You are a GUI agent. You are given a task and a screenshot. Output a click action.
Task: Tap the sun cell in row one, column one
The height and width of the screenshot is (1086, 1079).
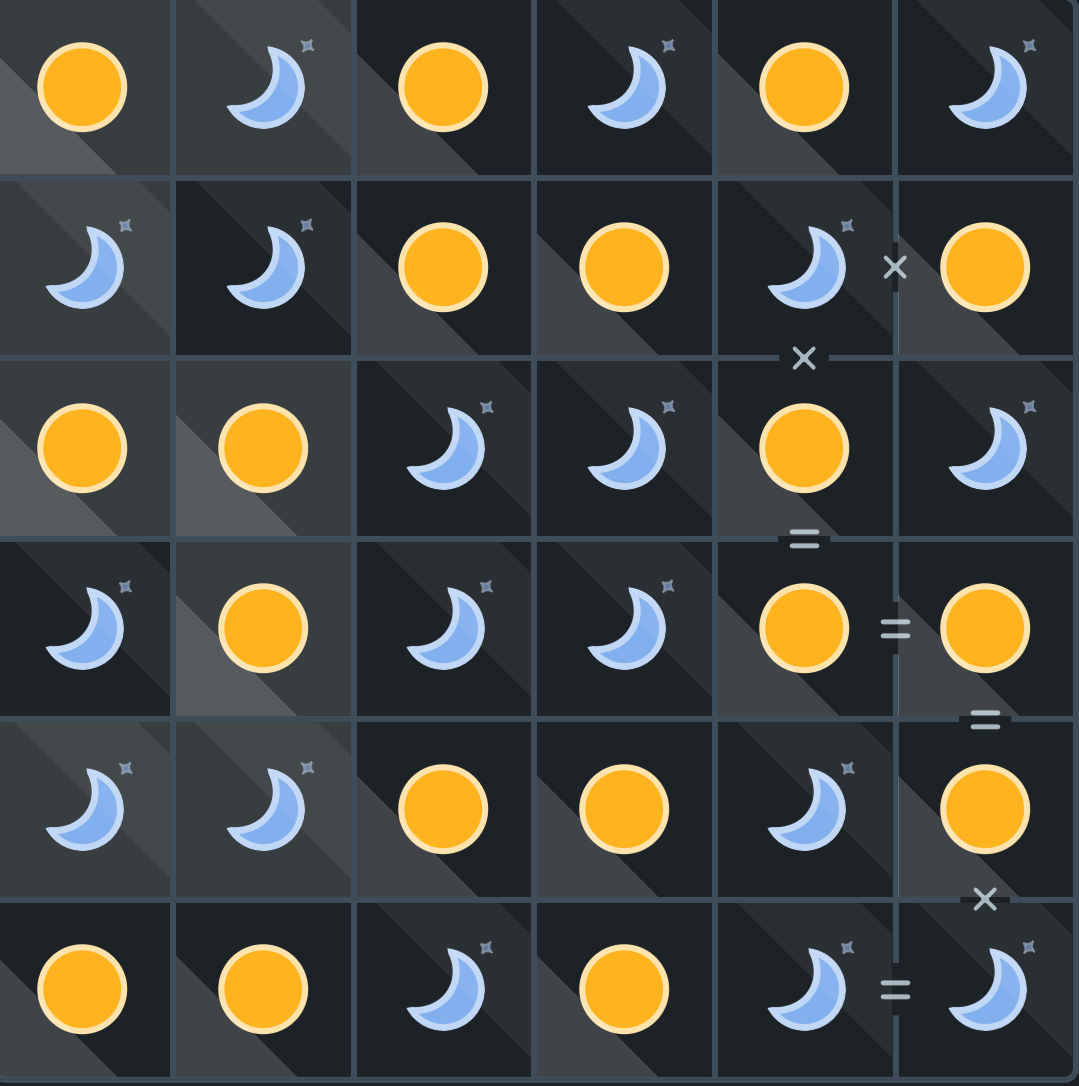pyautogui.click(x=82, y=87)
